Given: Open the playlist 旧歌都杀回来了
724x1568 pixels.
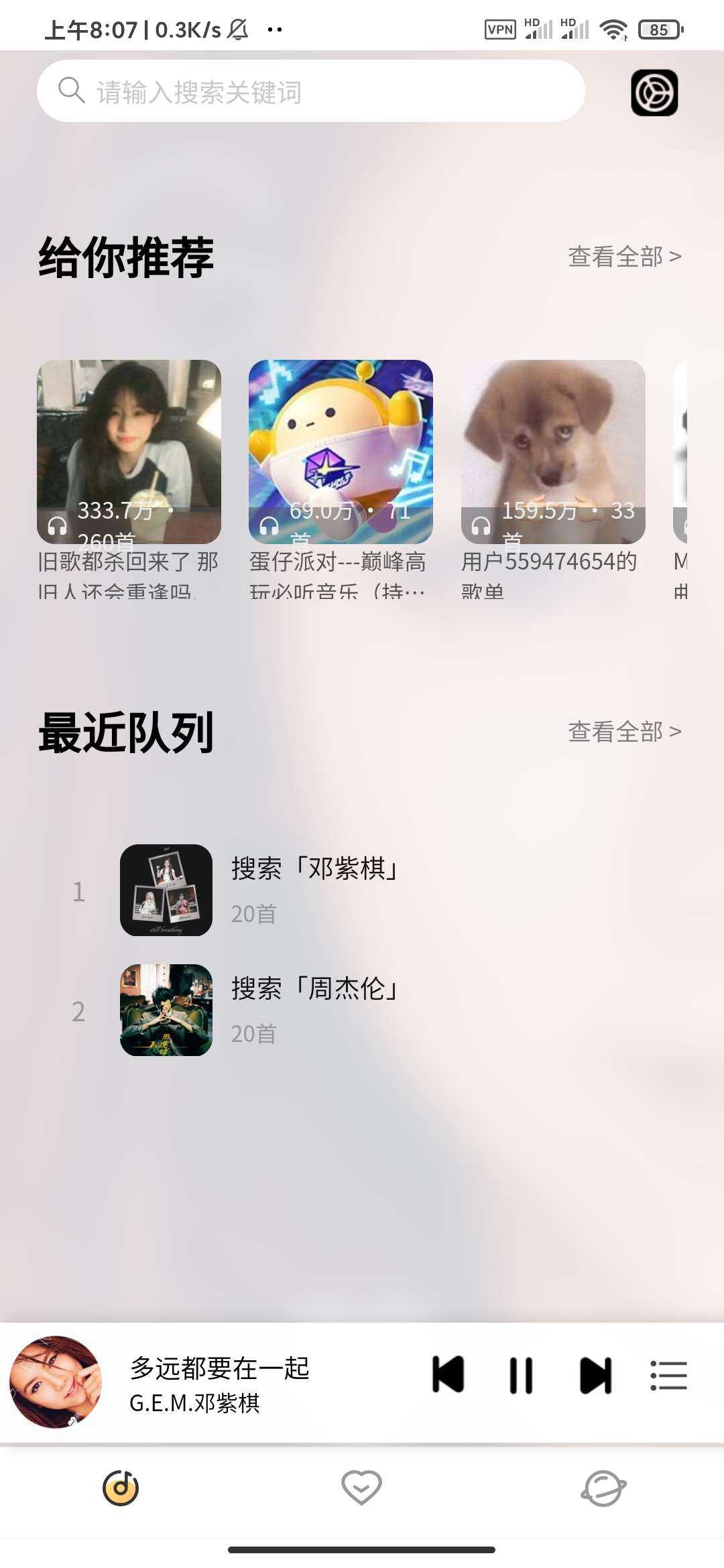Looking at the screenshot, I should point(129,452).
